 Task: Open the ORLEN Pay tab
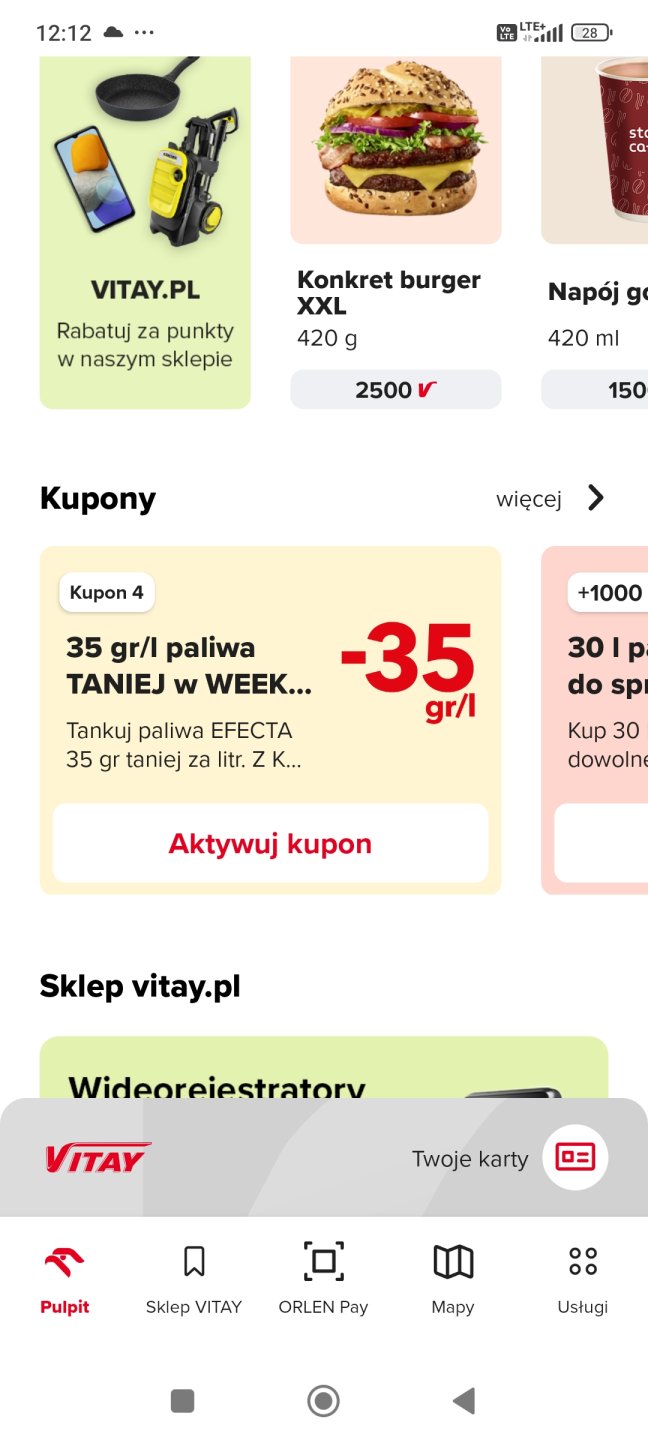click(323, 1278)
